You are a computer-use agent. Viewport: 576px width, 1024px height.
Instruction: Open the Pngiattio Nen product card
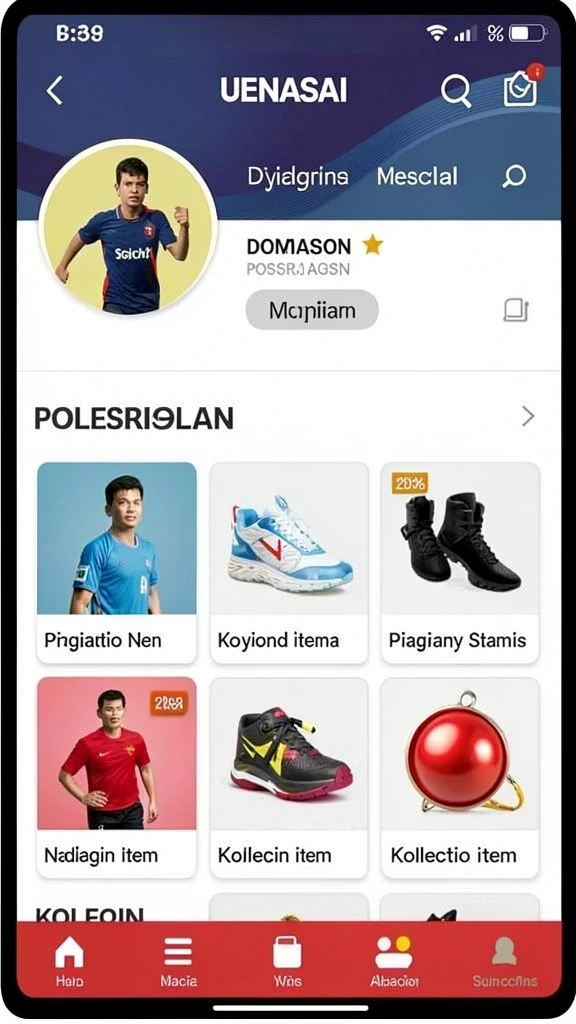[x=117, y=563]
